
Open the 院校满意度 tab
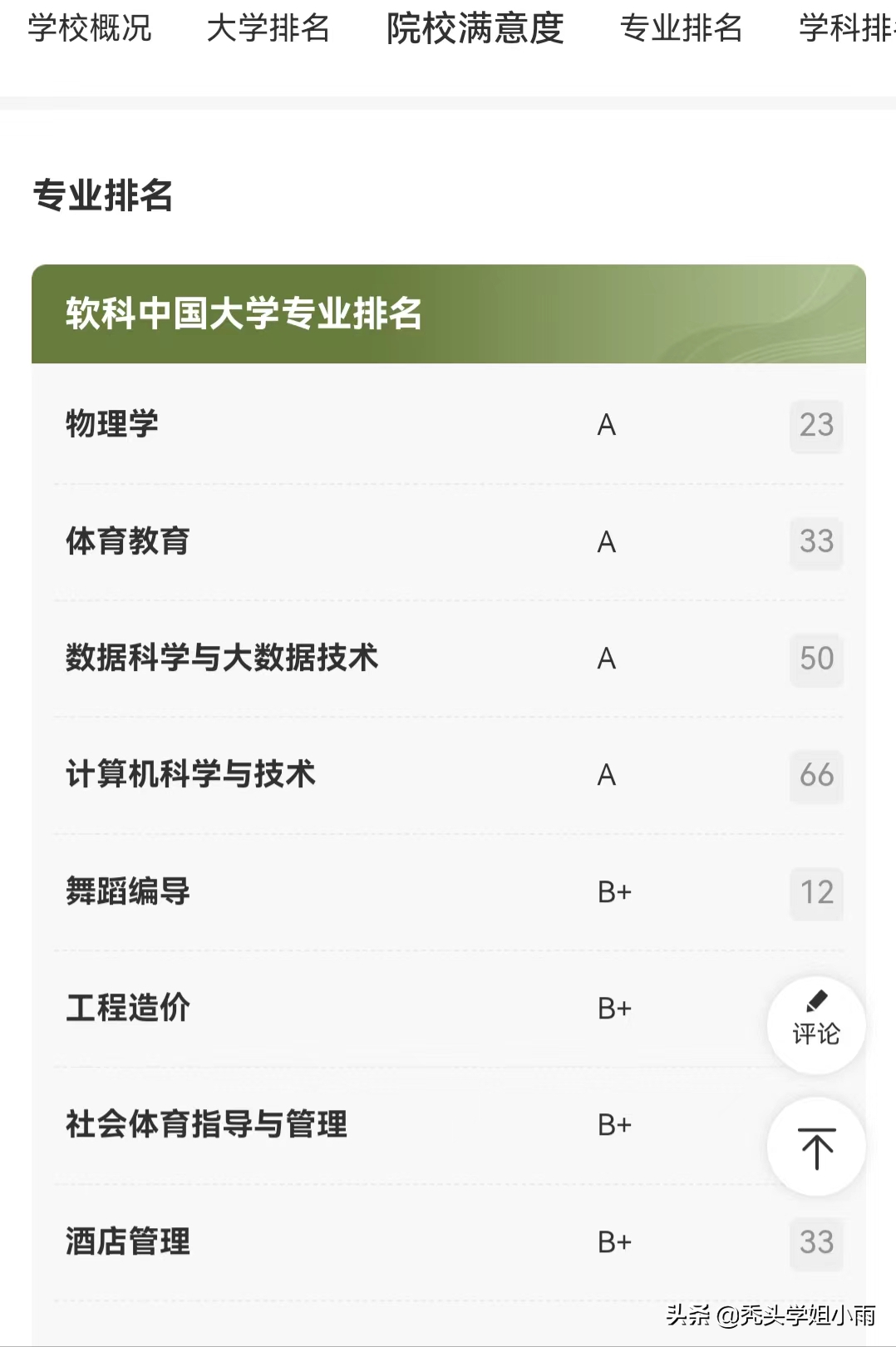tap(474, 30)
